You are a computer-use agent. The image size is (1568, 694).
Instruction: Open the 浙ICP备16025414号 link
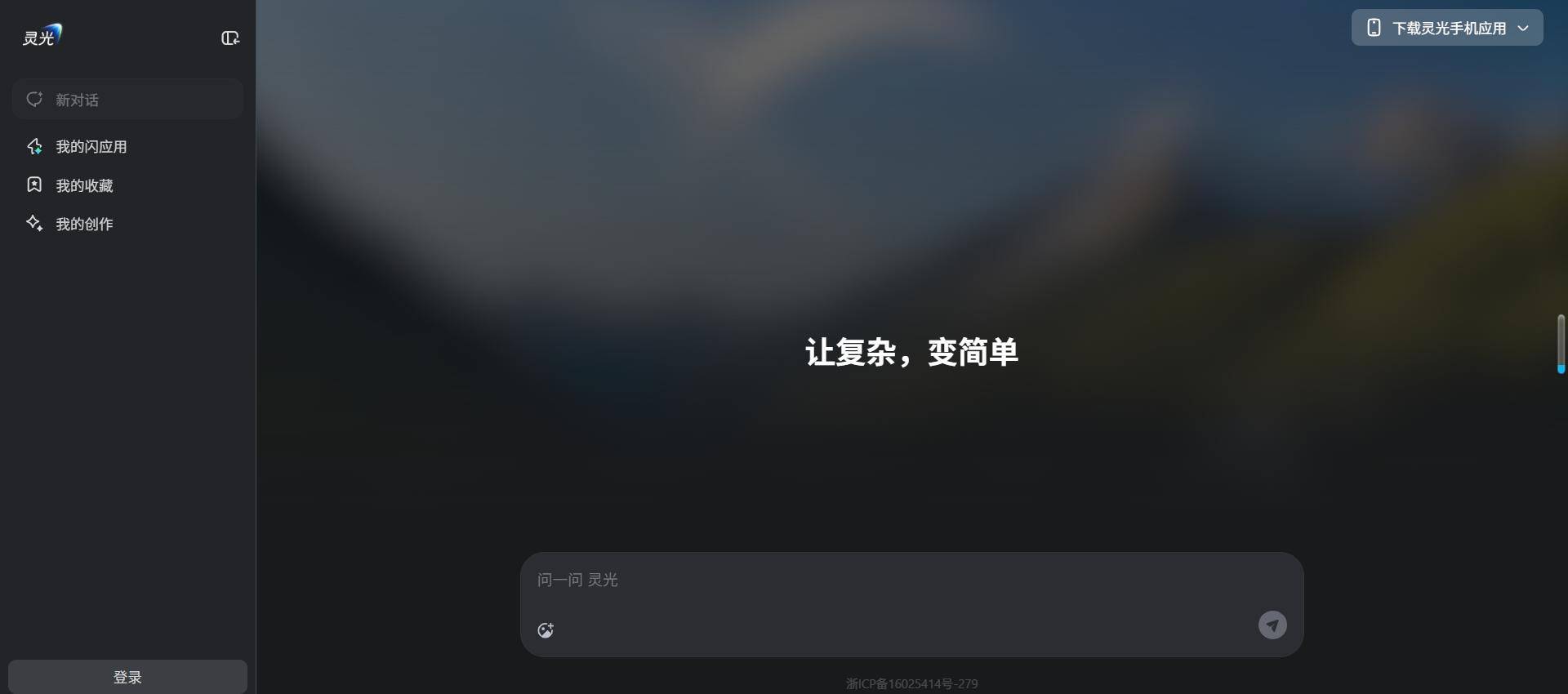click(911, 684)
